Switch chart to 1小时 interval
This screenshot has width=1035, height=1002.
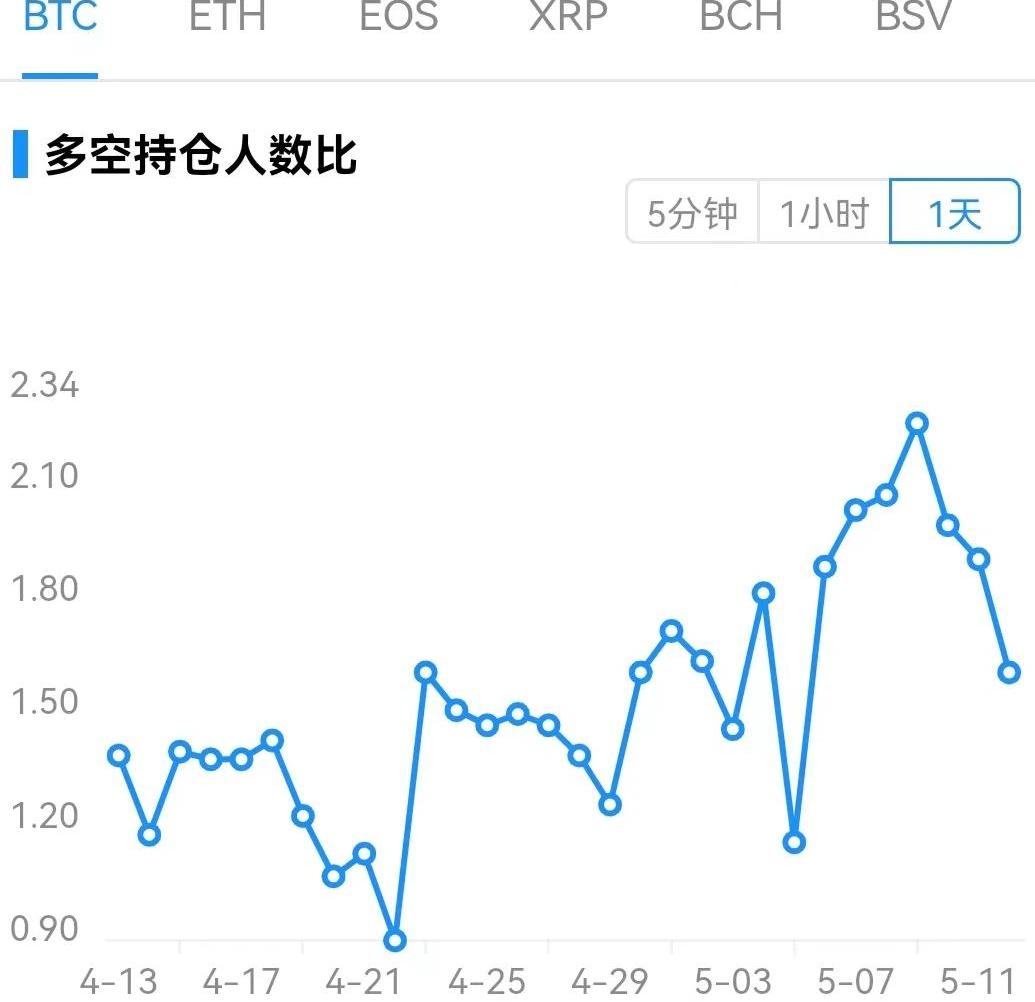(x=824, y=212)
